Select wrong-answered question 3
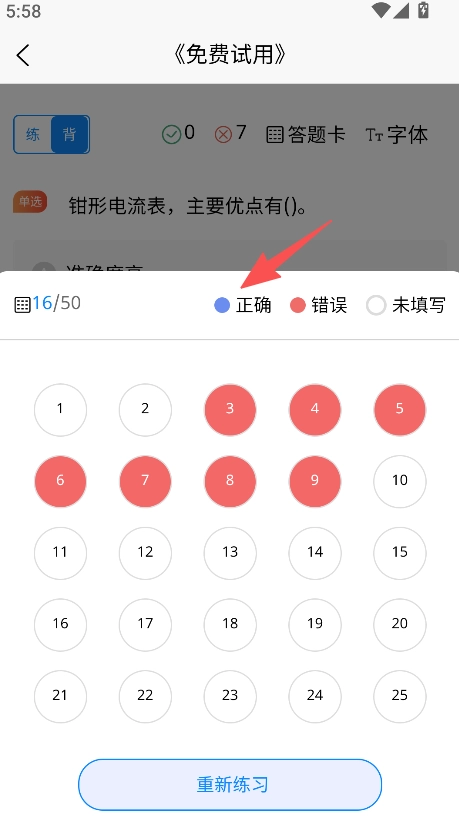 [x=230, y=409]
